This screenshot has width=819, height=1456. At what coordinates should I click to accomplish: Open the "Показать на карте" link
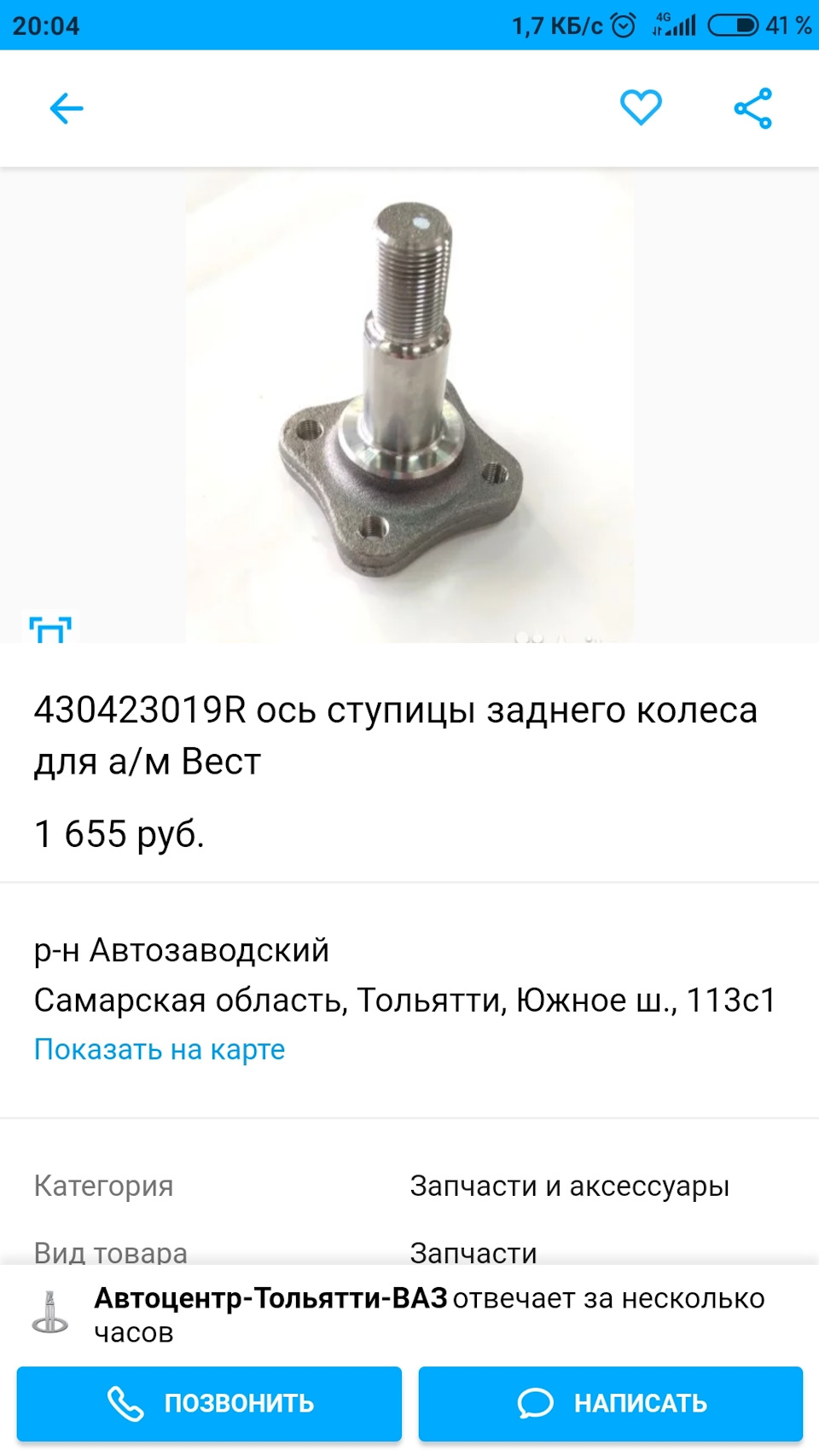(160, 1049)
